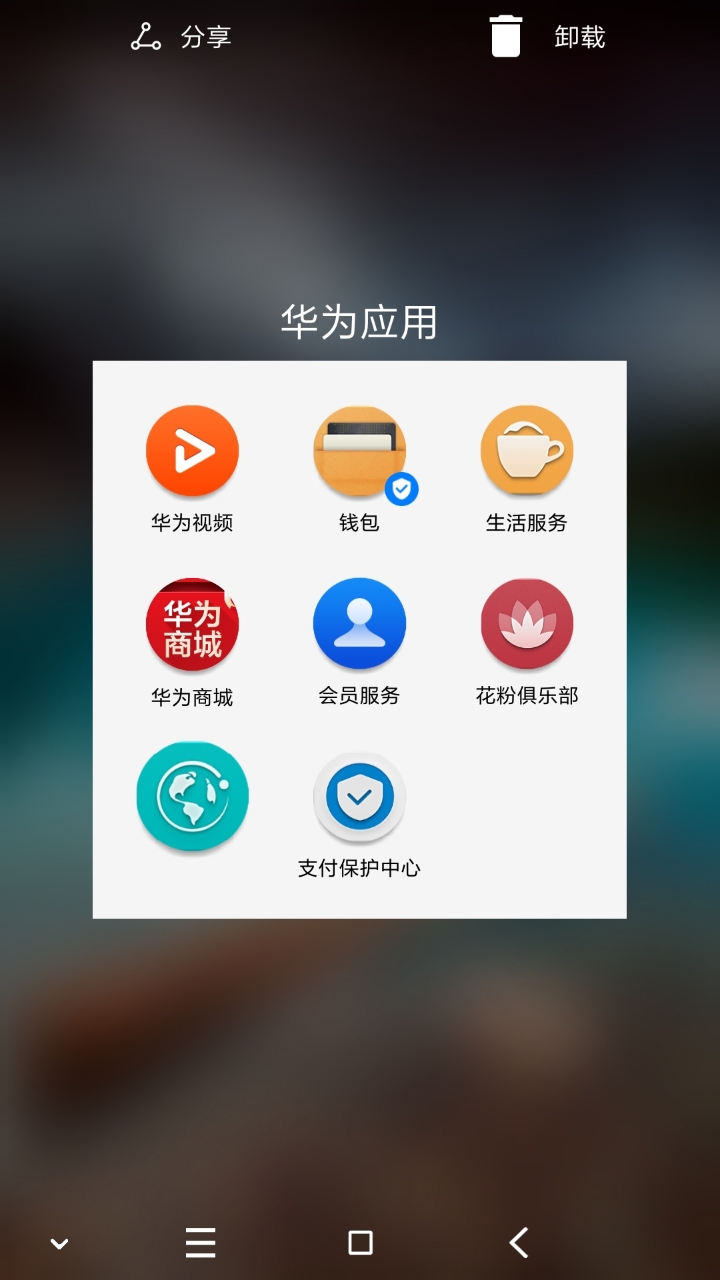The width and height of the screenshot is (720, 1280).
Task: Tap the share icon at top
Action: pyautogui.click(x=144, y=37)
